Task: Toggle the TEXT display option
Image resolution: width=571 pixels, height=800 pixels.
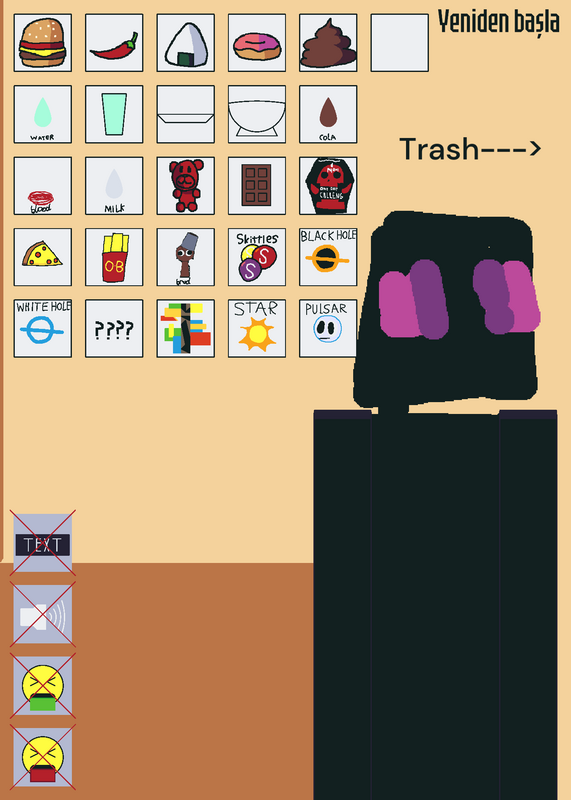Action: click(43, 543)
